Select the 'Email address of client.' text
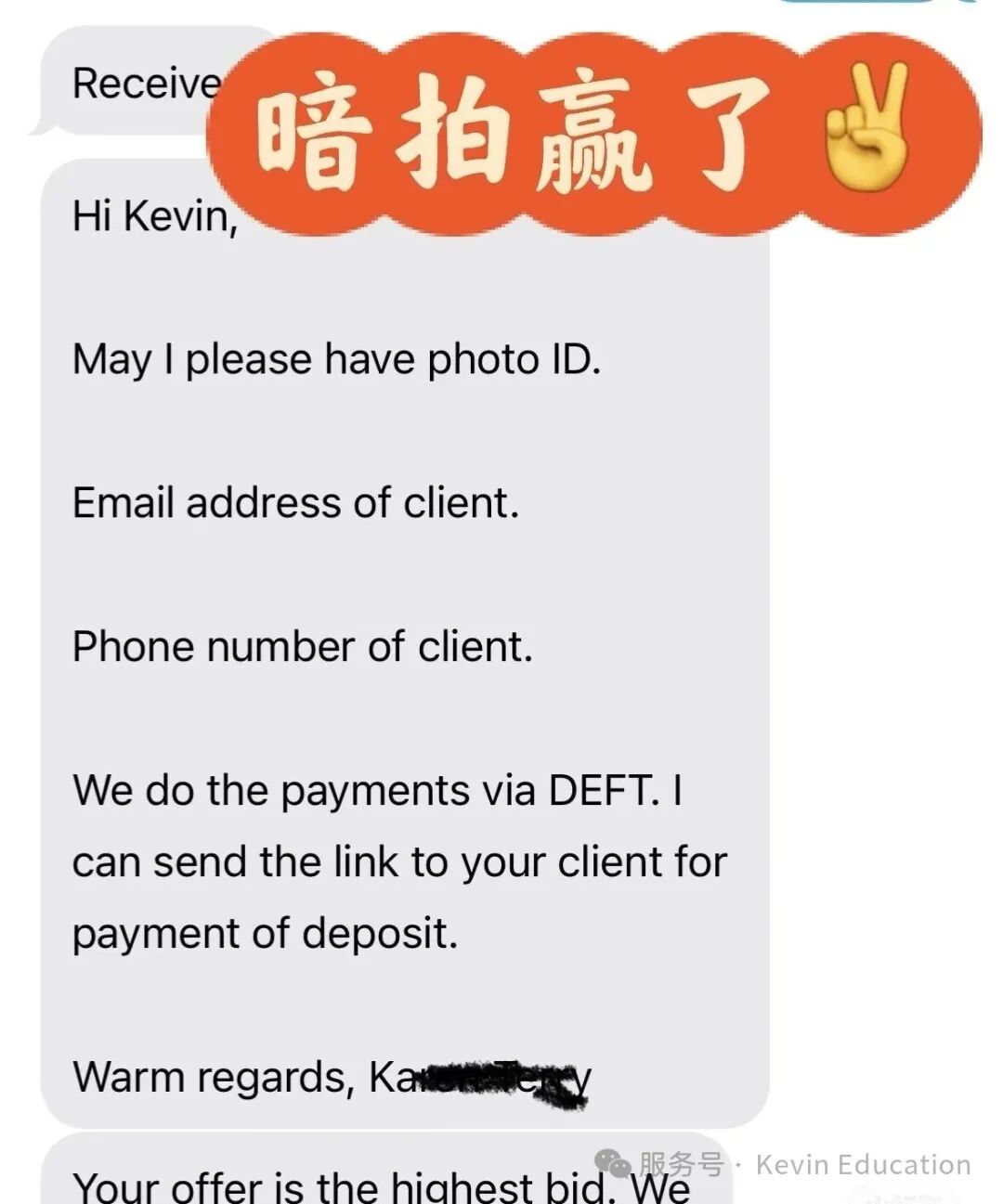Image resolution: width=1003 pixels, height=1204 pixels. pos(298,502)
